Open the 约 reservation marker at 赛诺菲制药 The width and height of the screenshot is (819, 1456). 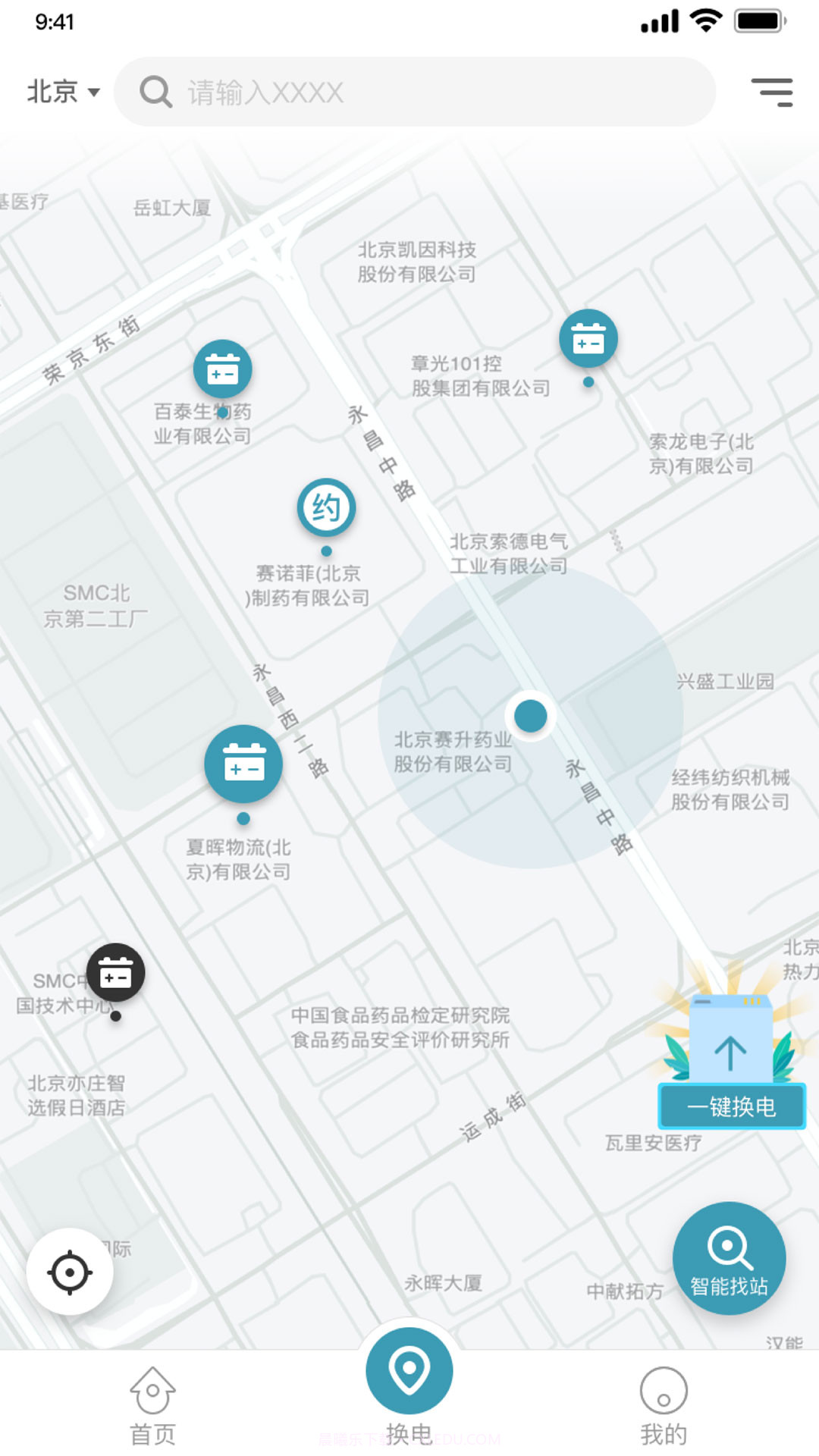[x=326, y=507]
